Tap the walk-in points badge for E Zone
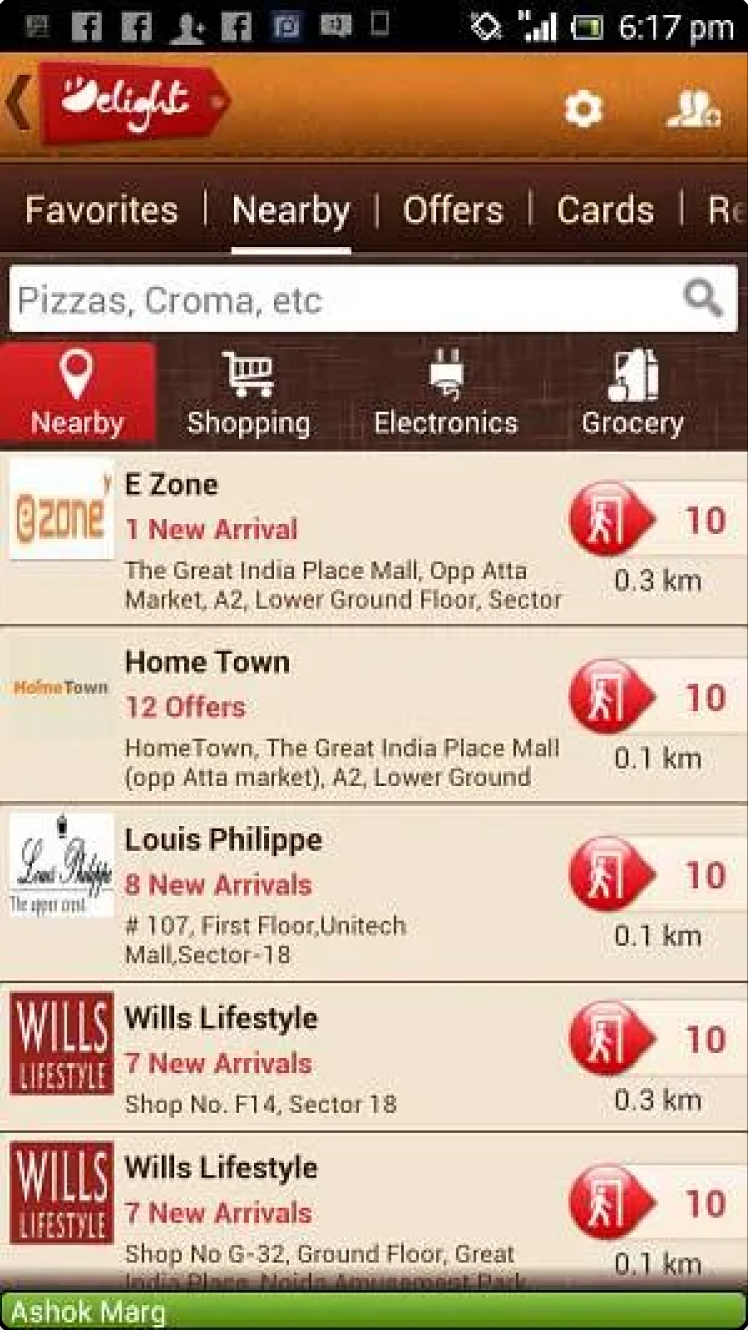748x1330 pixels. (x=657, y=519)
